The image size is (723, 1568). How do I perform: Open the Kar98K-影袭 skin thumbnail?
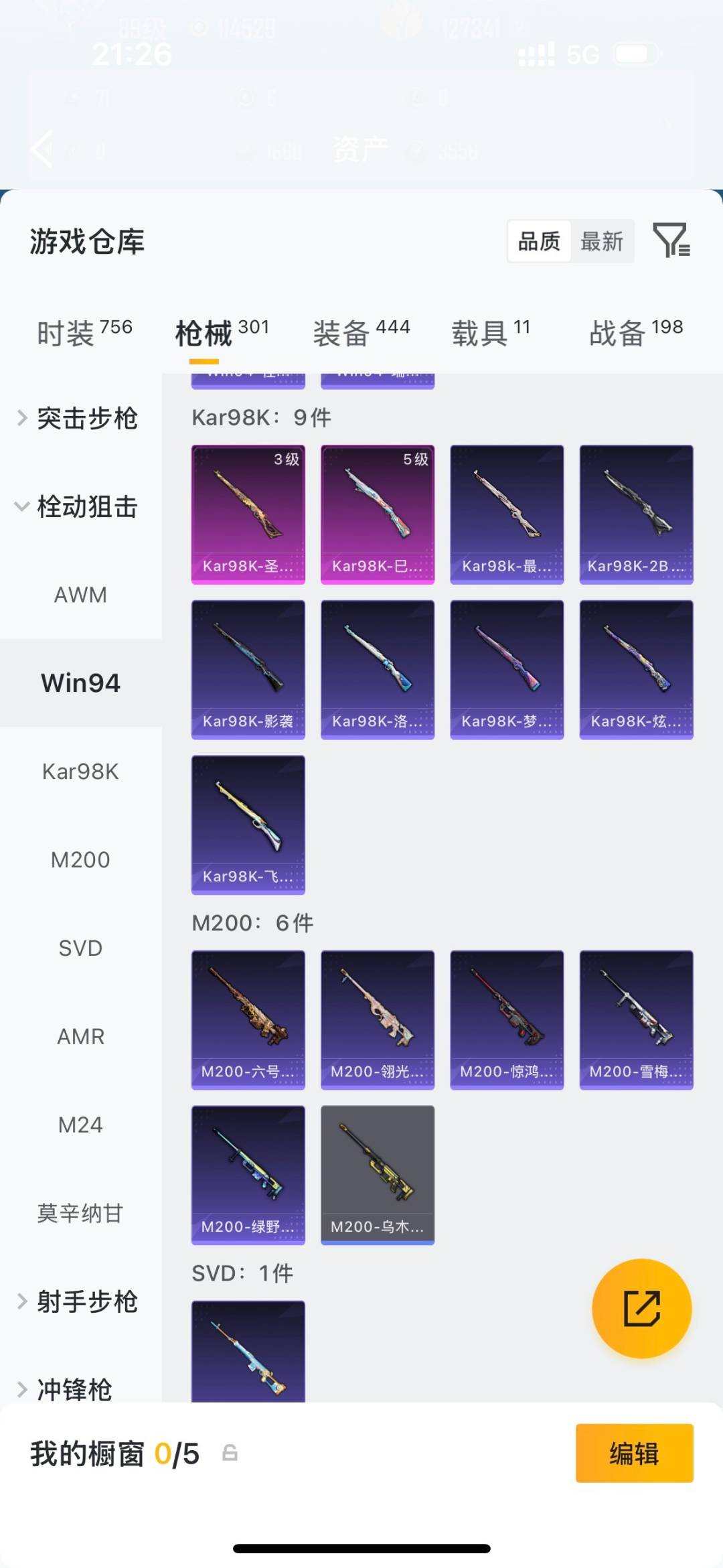248,670
